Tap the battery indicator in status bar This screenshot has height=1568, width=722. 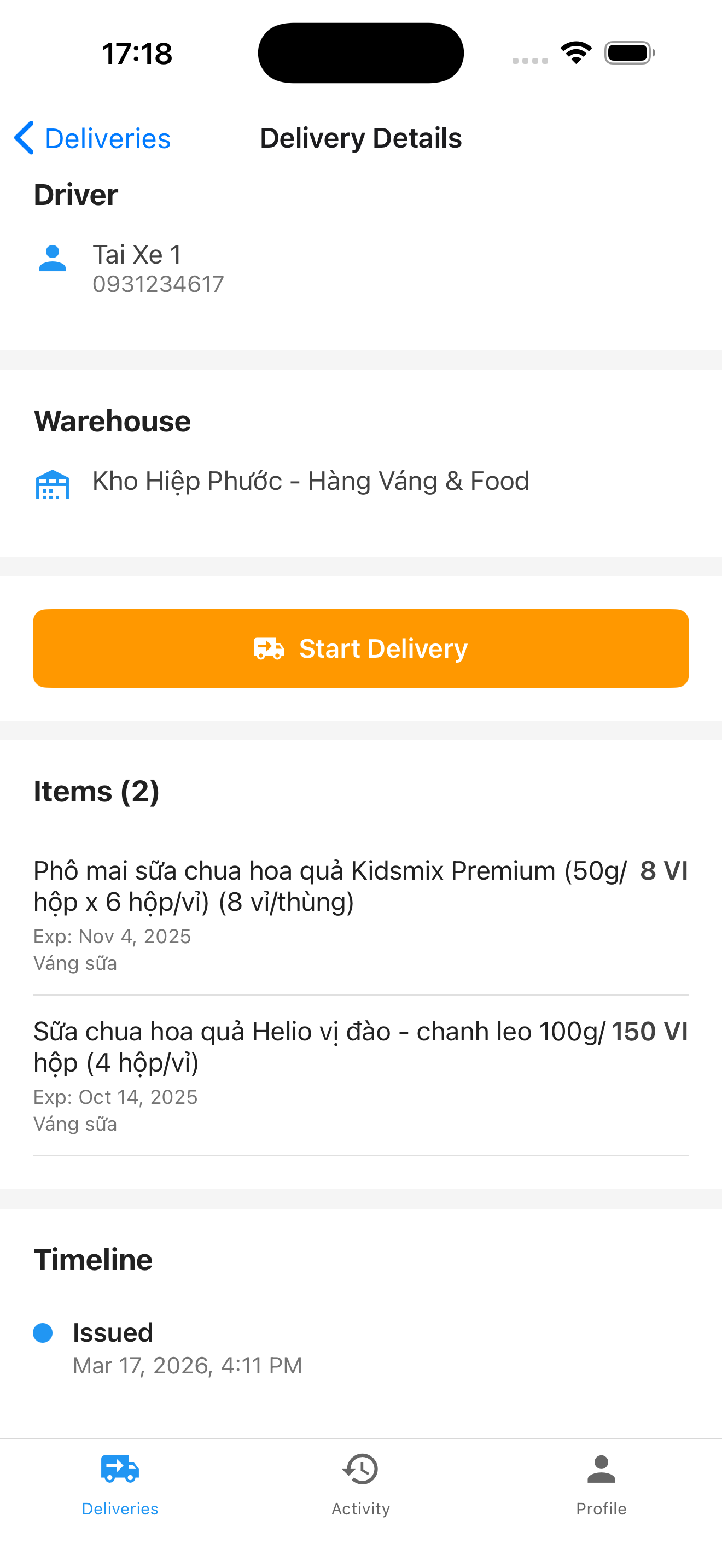[628, 52]
